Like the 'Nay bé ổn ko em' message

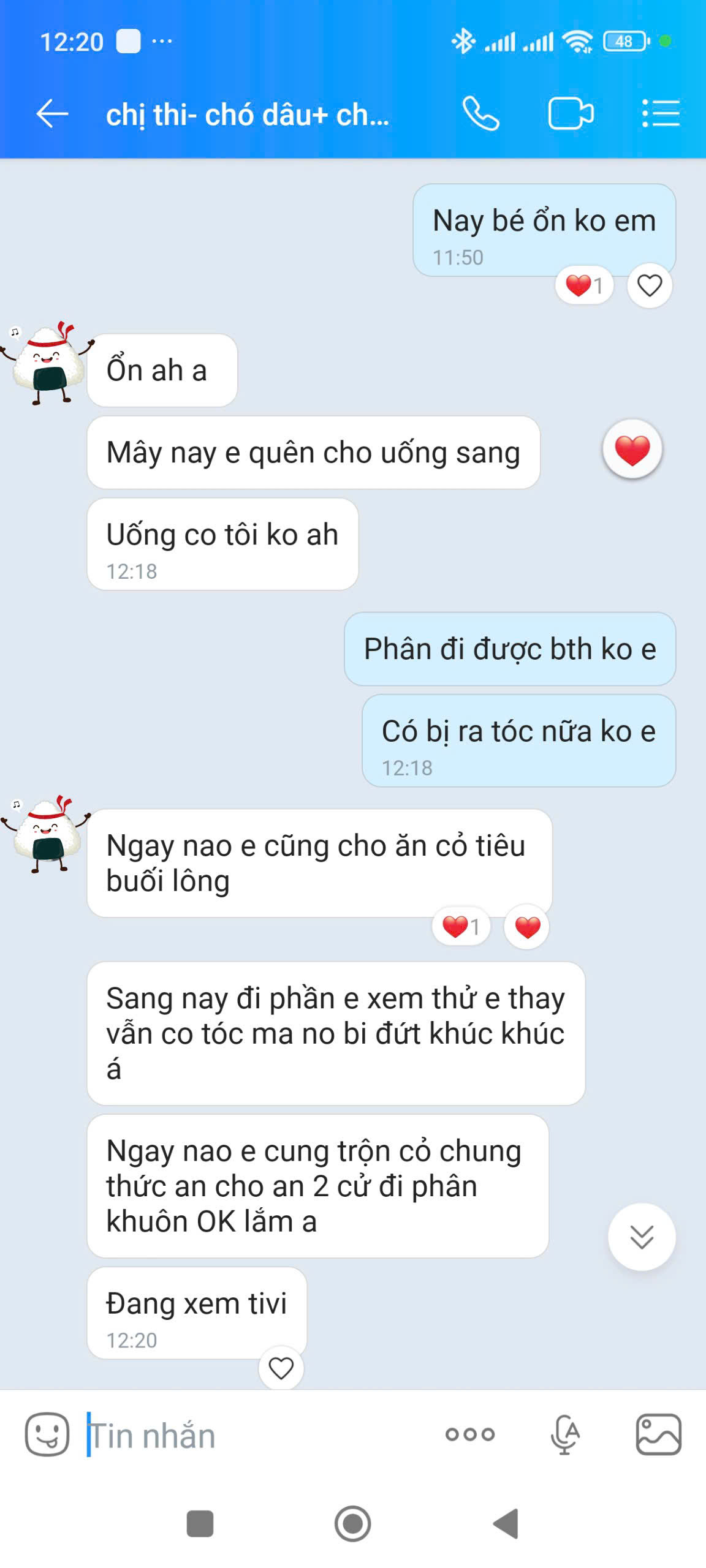(x=649, y=286)
